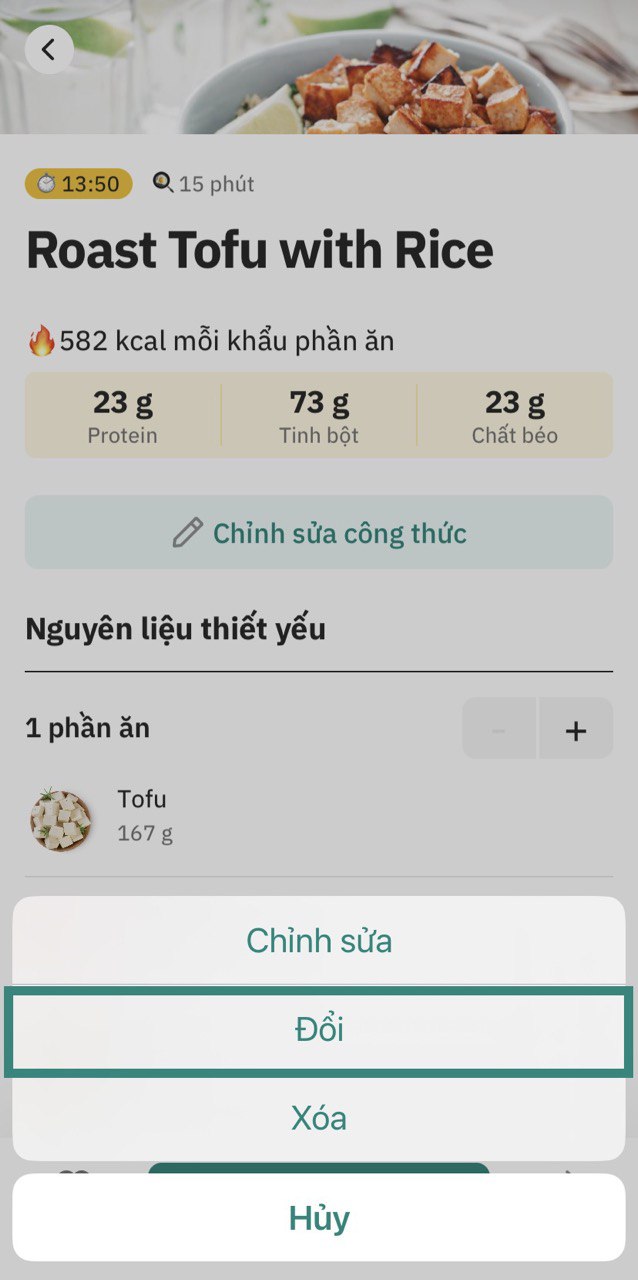Tap Xóa to delete the ingredient
This screenshot has height=1280, width=638.
[x=319, y=1117]
